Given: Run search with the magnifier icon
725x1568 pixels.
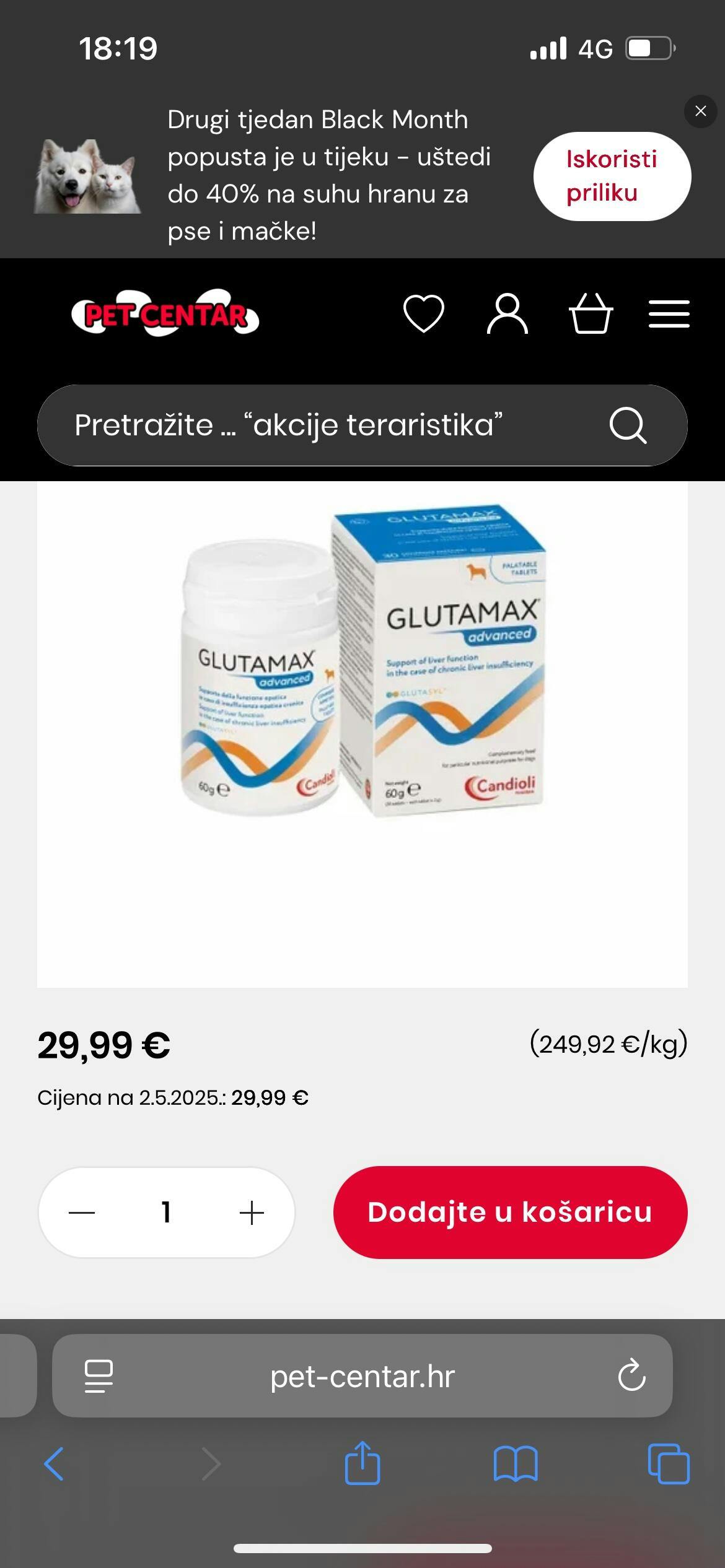Looking at the screenshot, I should coord(628,425).
